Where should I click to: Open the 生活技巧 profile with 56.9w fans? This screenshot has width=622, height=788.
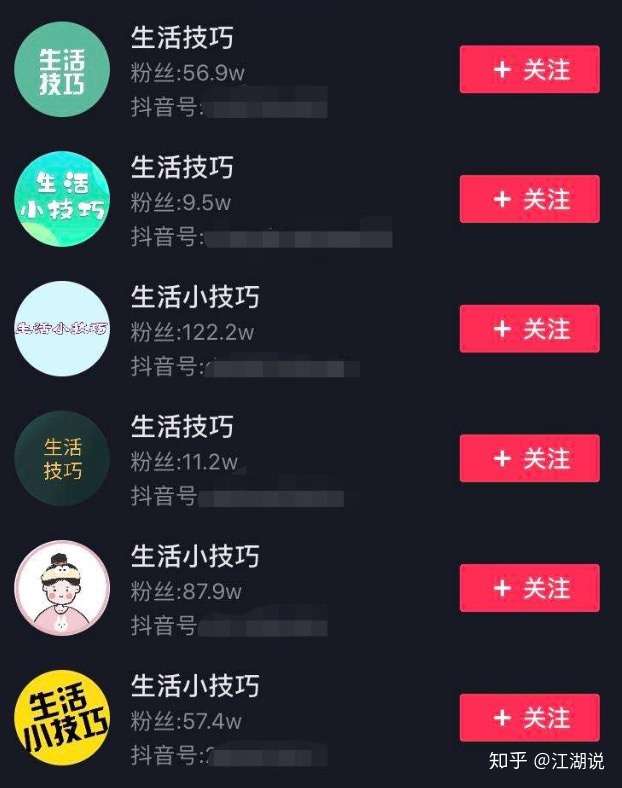(x=62, y=70)
